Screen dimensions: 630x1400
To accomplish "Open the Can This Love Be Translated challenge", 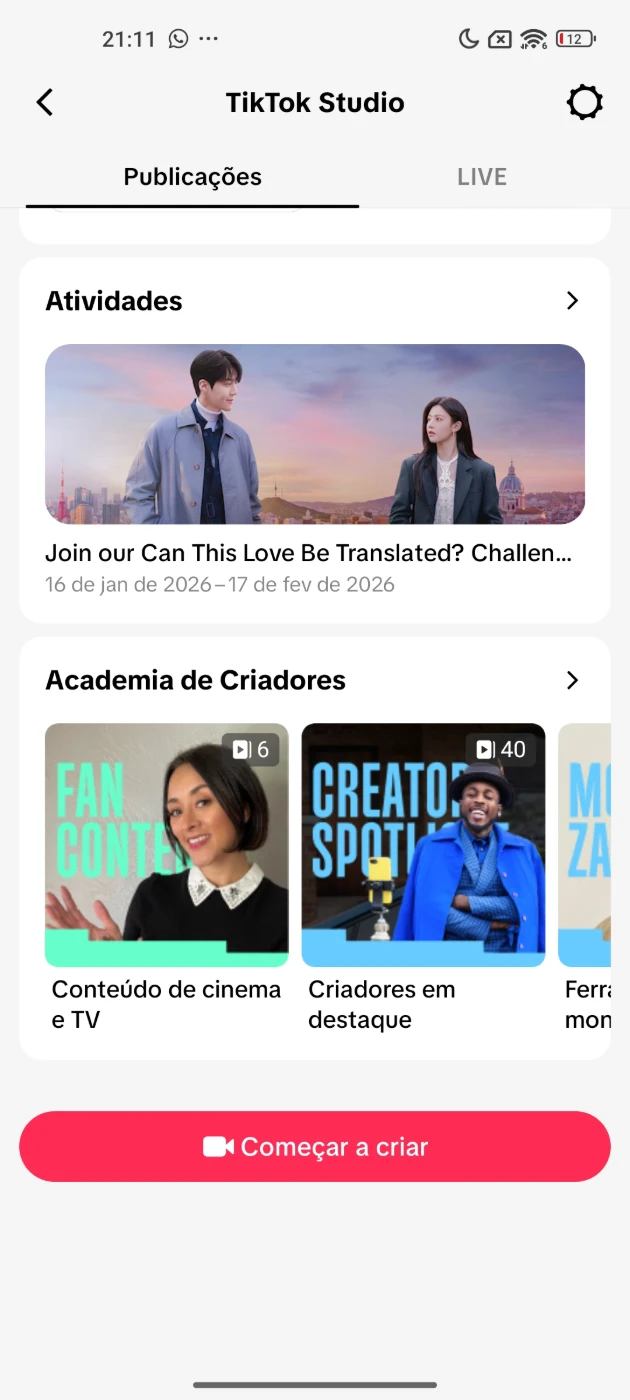I will (x=314, y=434).
